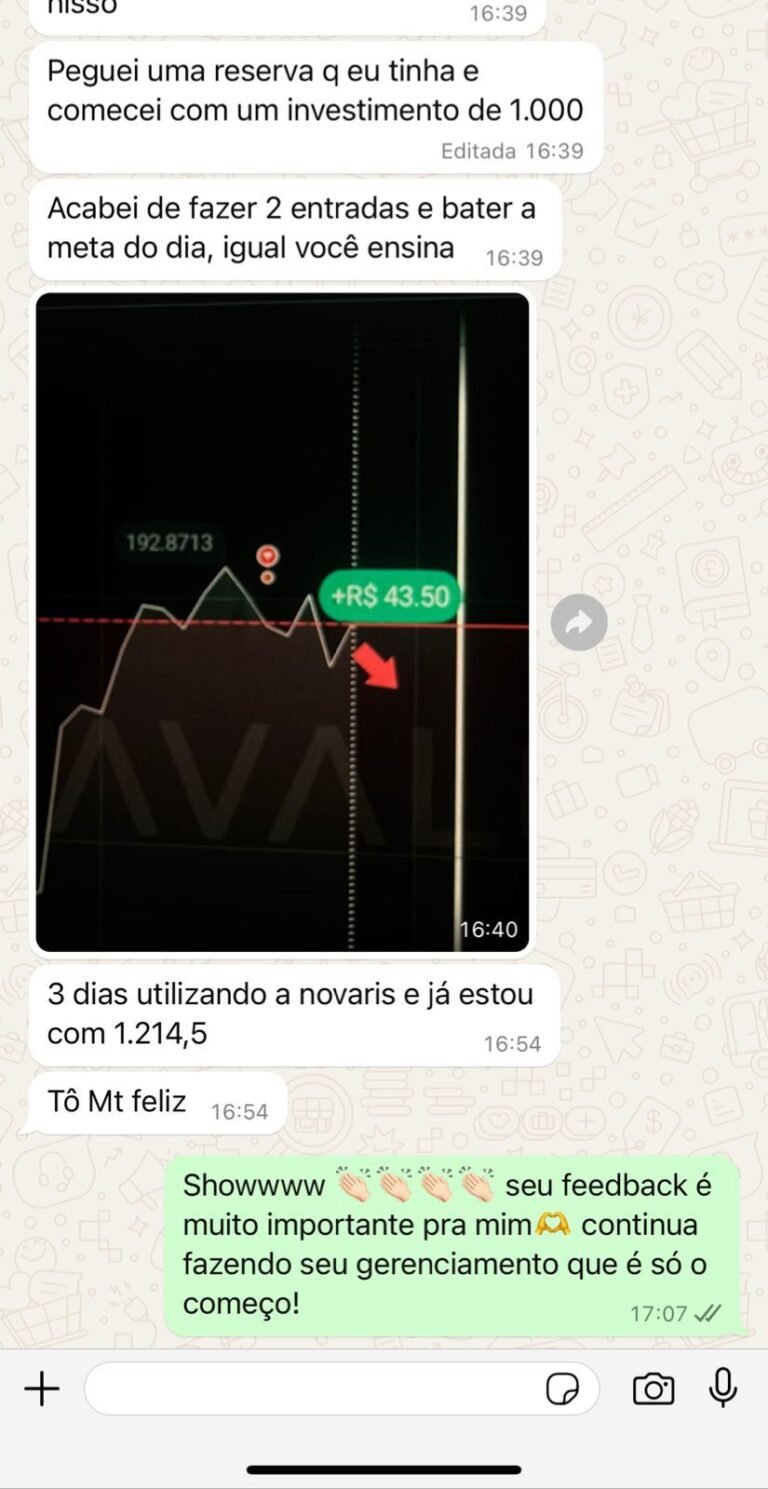The width and height of the screenshot is (768, 1489).
Task: Open the camera to take a photo
Action: 653,1389
